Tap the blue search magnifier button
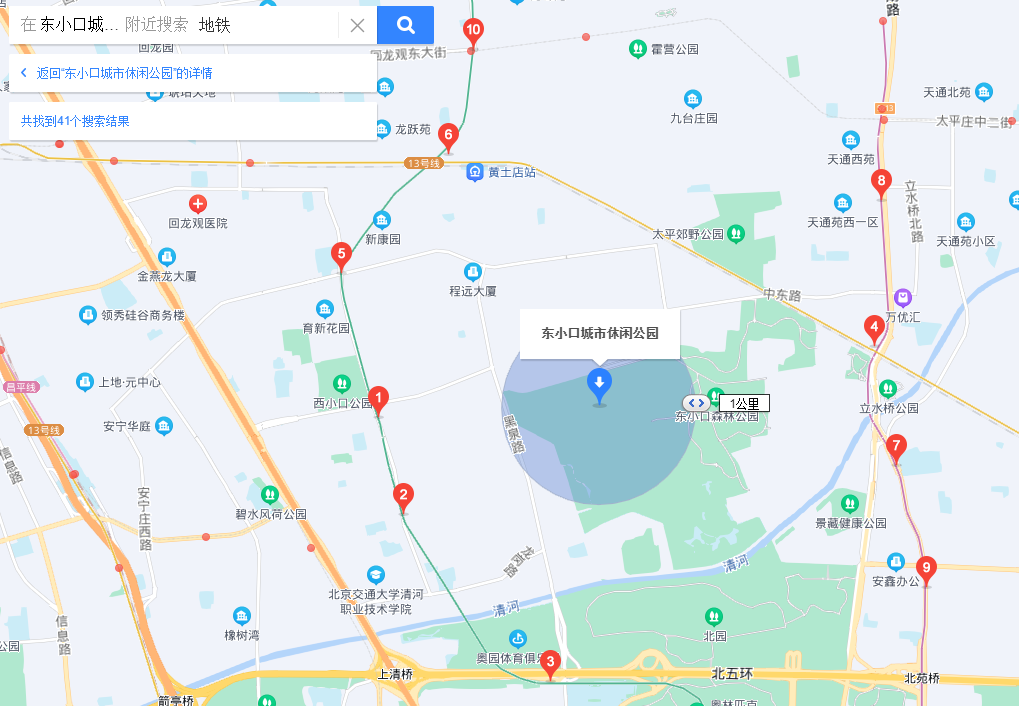 (405, 25)
